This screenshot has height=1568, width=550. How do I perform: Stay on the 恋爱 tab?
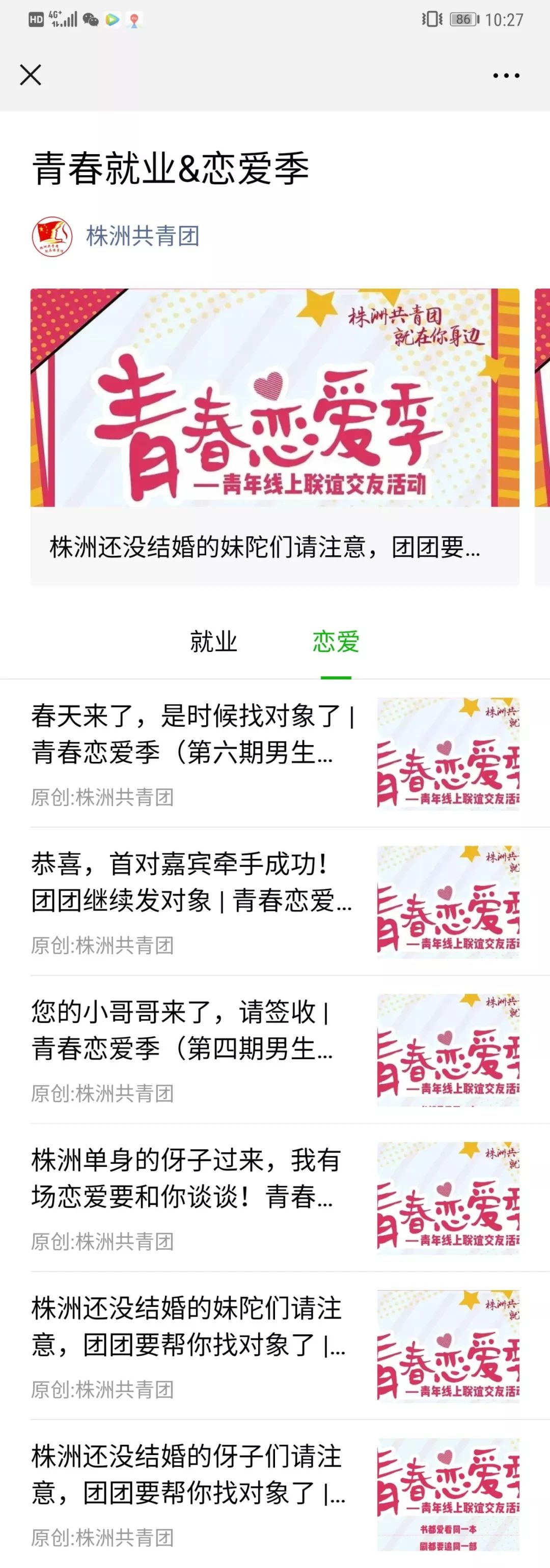(x=335, y=641)
